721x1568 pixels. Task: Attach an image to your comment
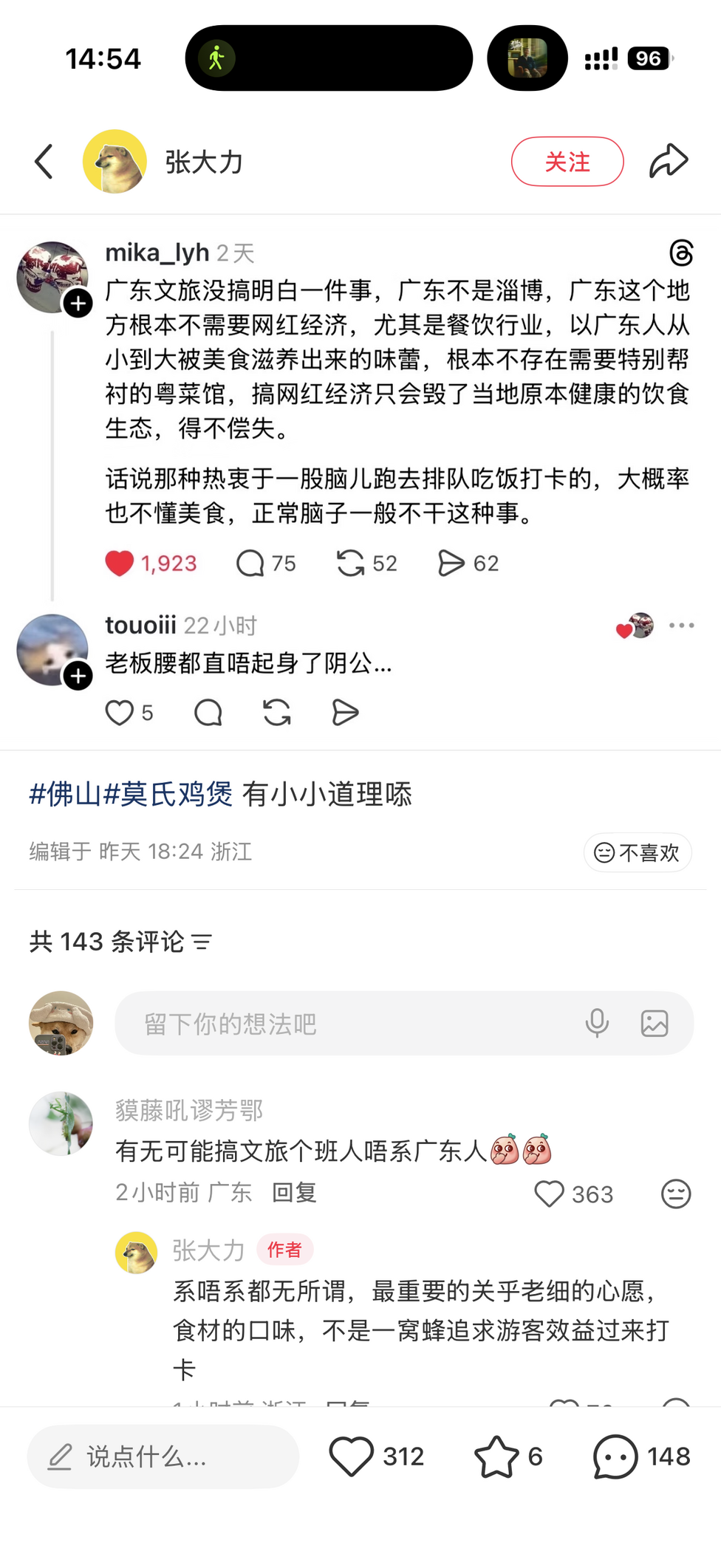655,1024
